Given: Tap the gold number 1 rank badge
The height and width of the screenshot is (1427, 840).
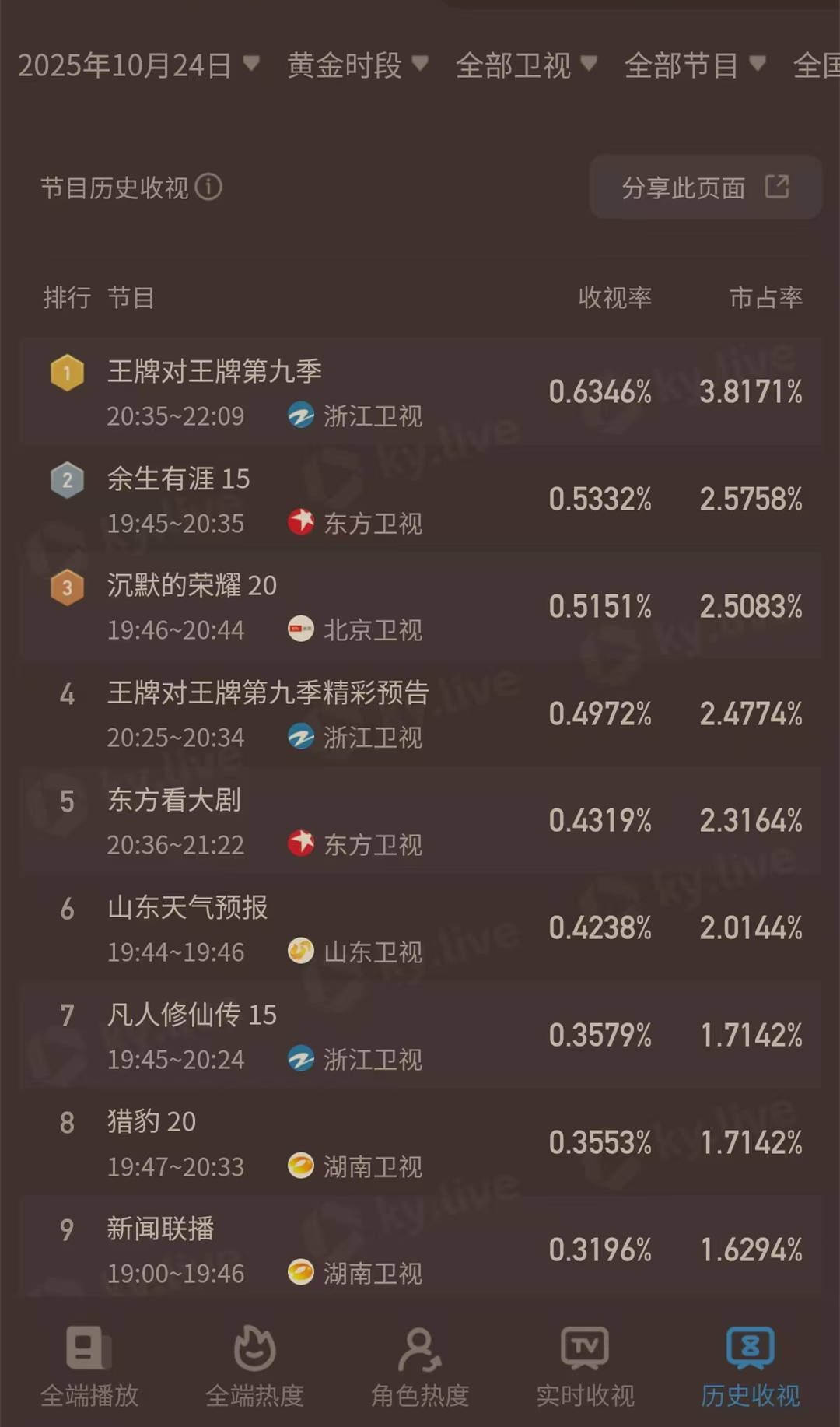Looking at the screenshot, I should click(x=66, y=373).
